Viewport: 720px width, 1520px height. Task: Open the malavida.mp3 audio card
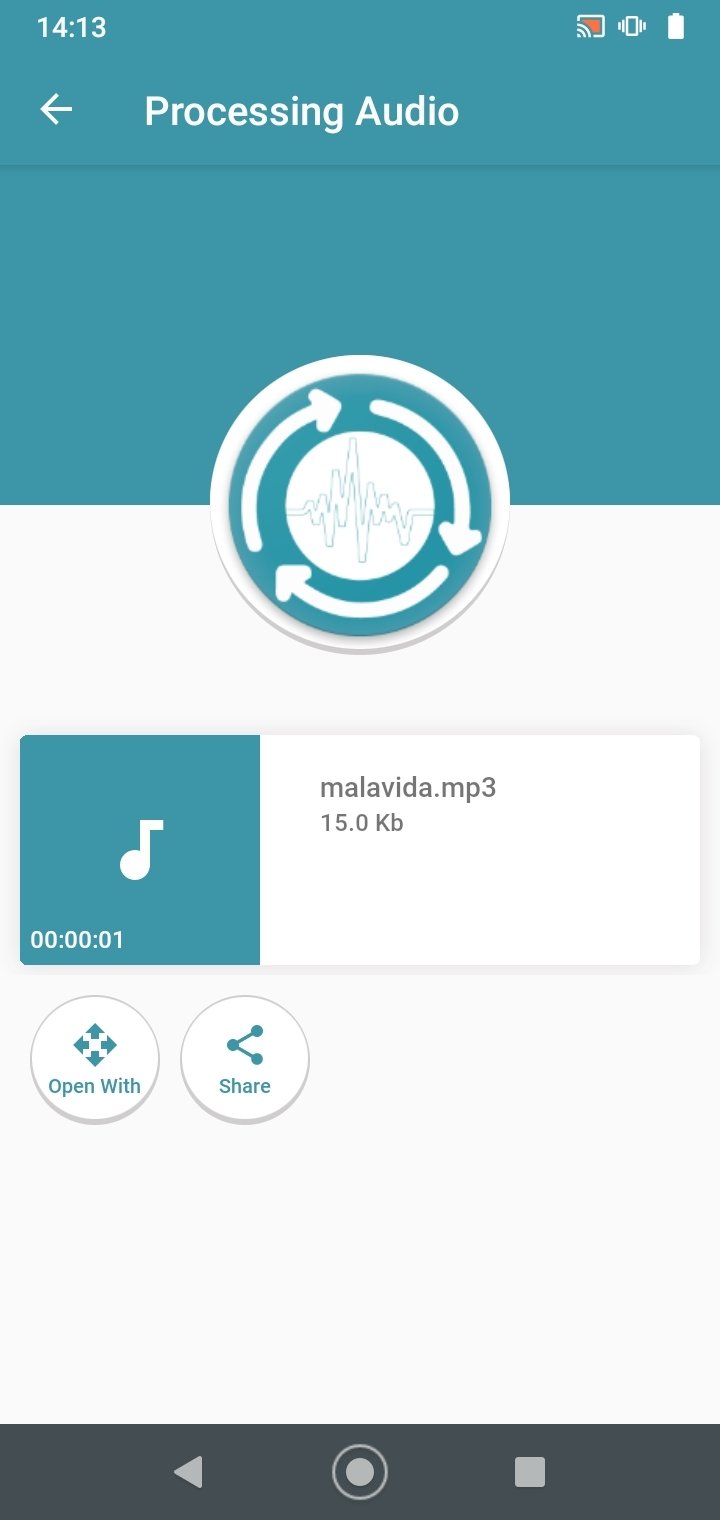point(360,850)
